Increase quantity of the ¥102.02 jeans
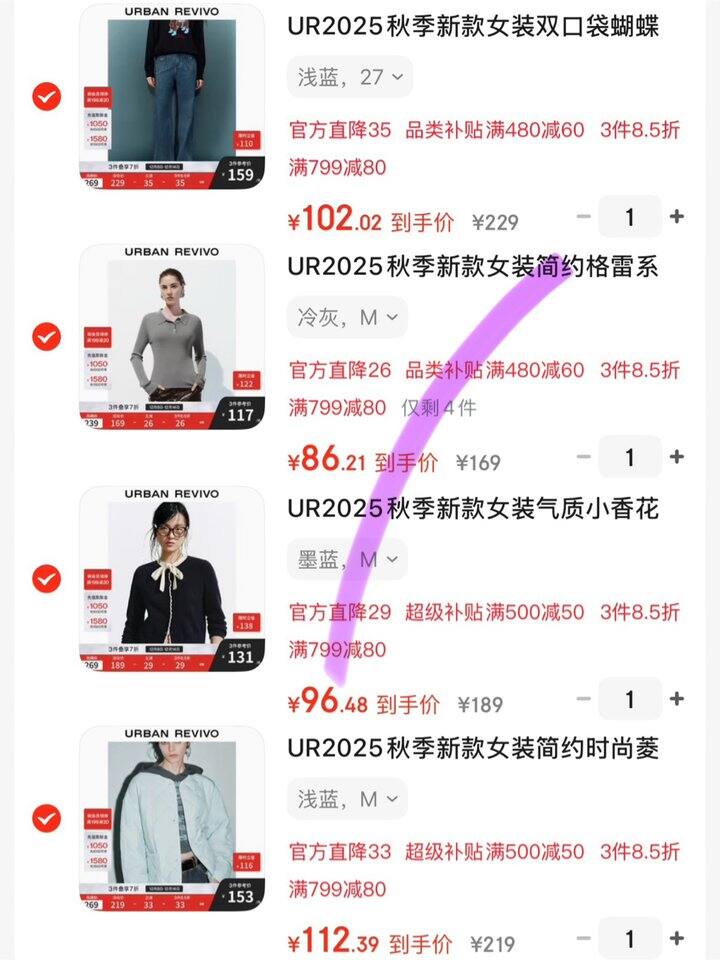The width and height of the screenshot is (720, 960). (677, 216)
